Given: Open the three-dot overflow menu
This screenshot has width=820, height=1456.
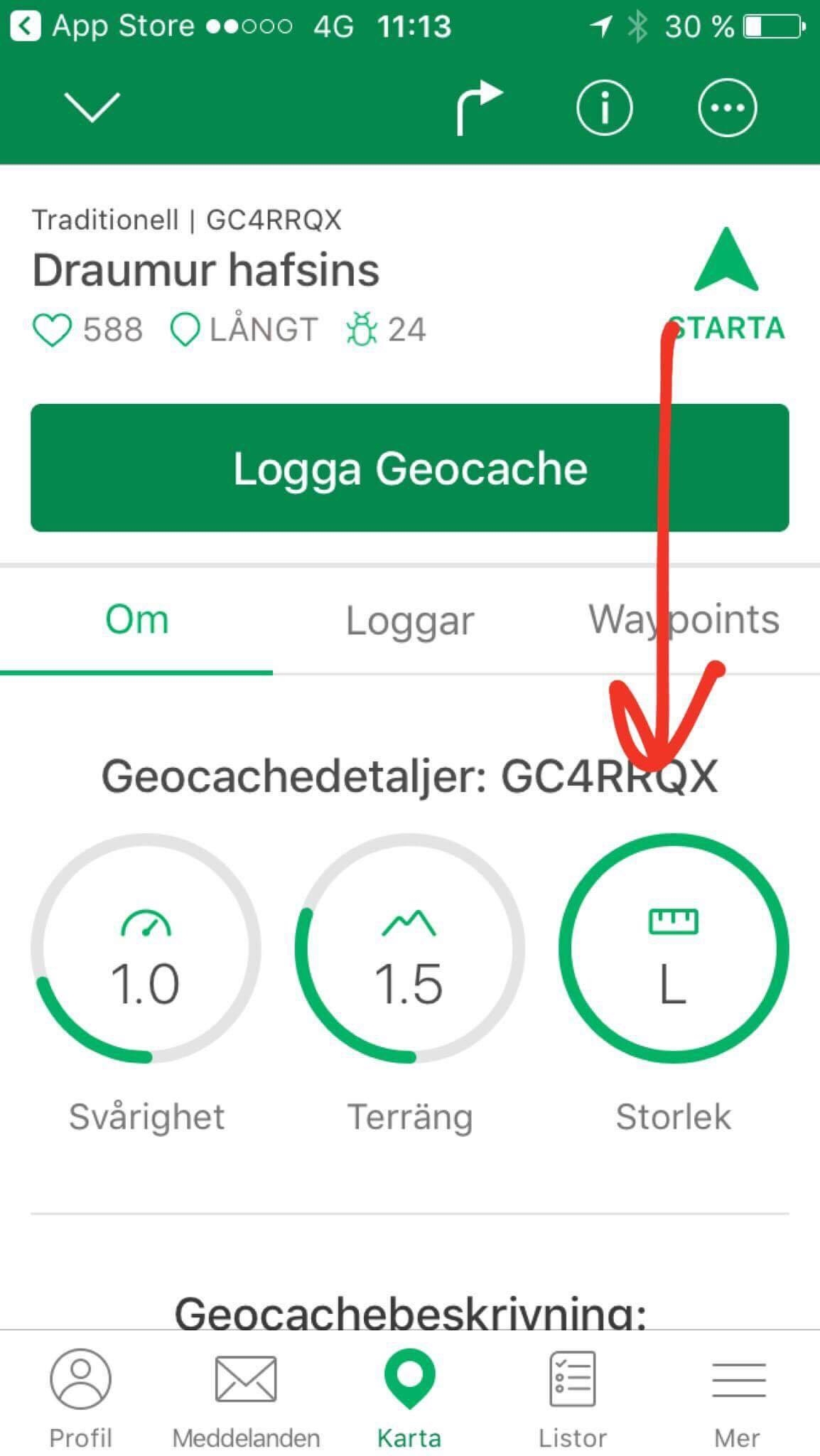Looking at the screenshot, I should coord(727,108).
